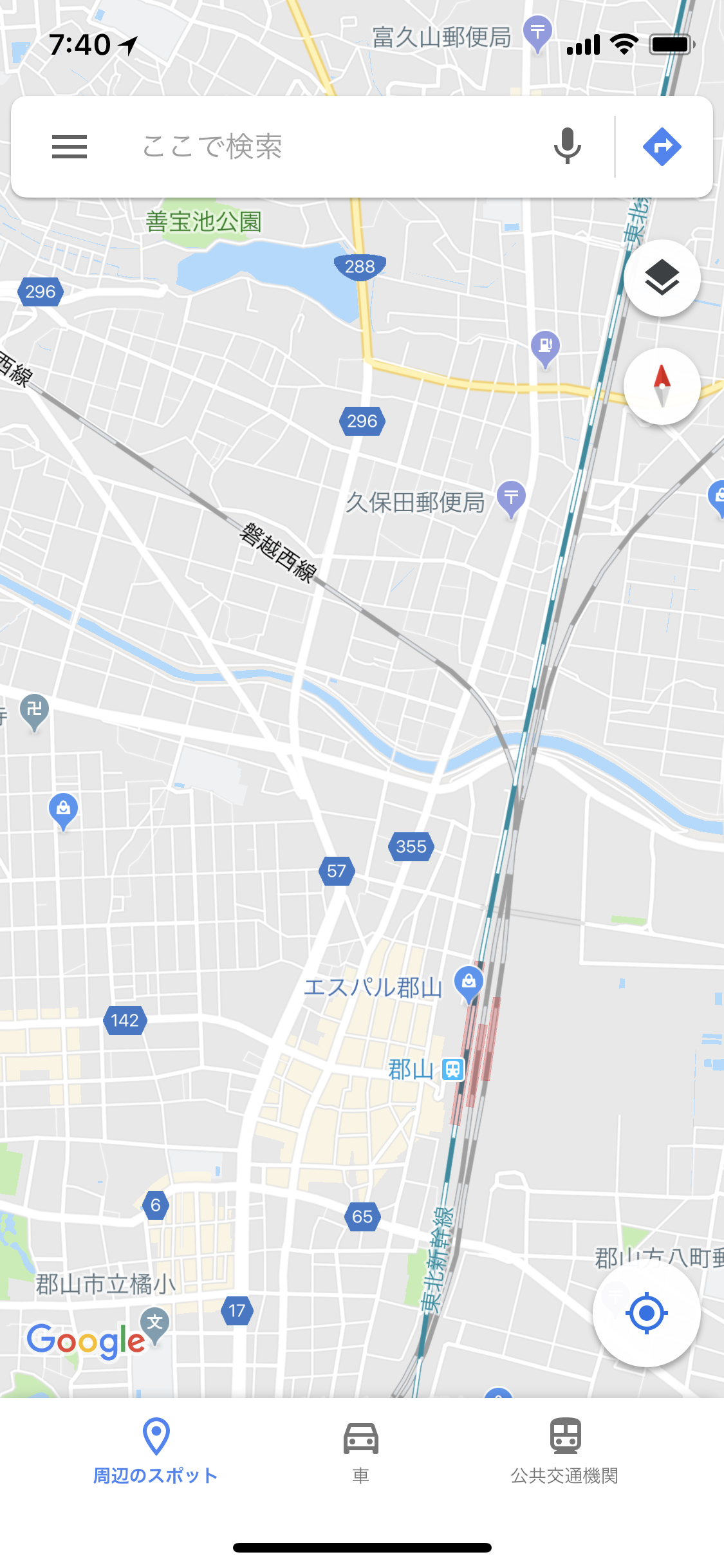
Task: Center the map on my location
Action: [646, 1313]
